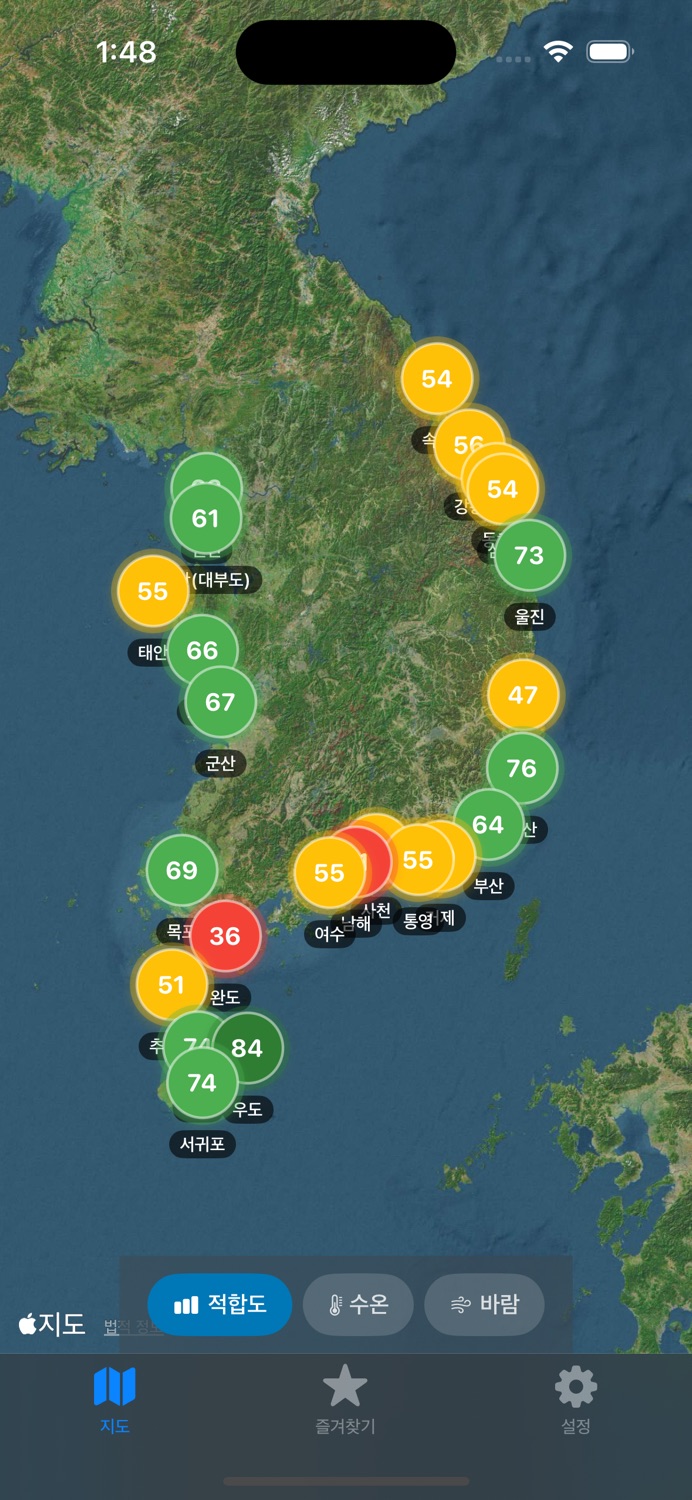Go to the 설정 tab
This screenshot has height=1500, width=692.
tap(576, 1400)
